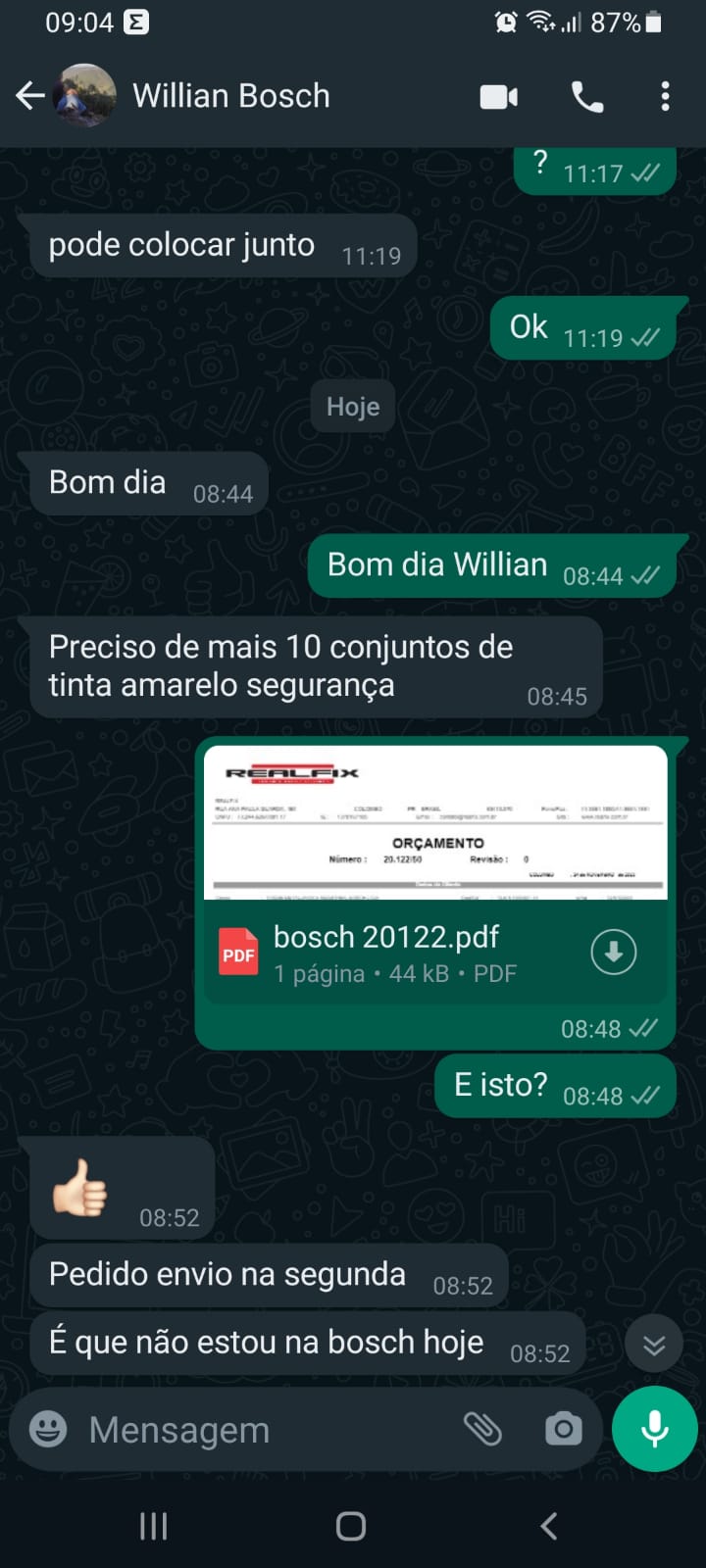The image size is (706, 1568).
Task: Go back to the chat list
Action: 29,96
